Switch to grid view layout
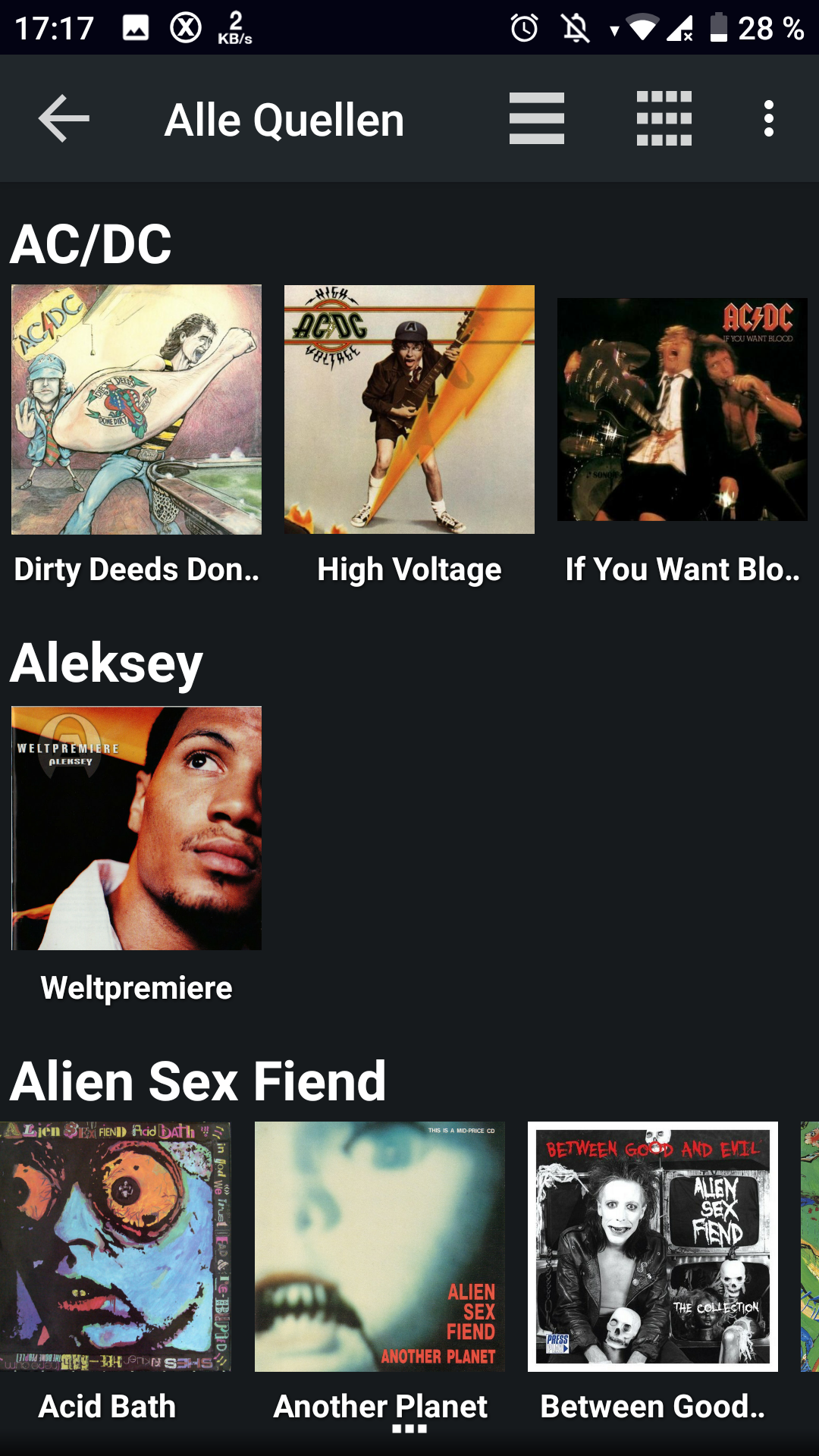The width and height of the screenshot is (819, 1456). (x=664, y=118)
